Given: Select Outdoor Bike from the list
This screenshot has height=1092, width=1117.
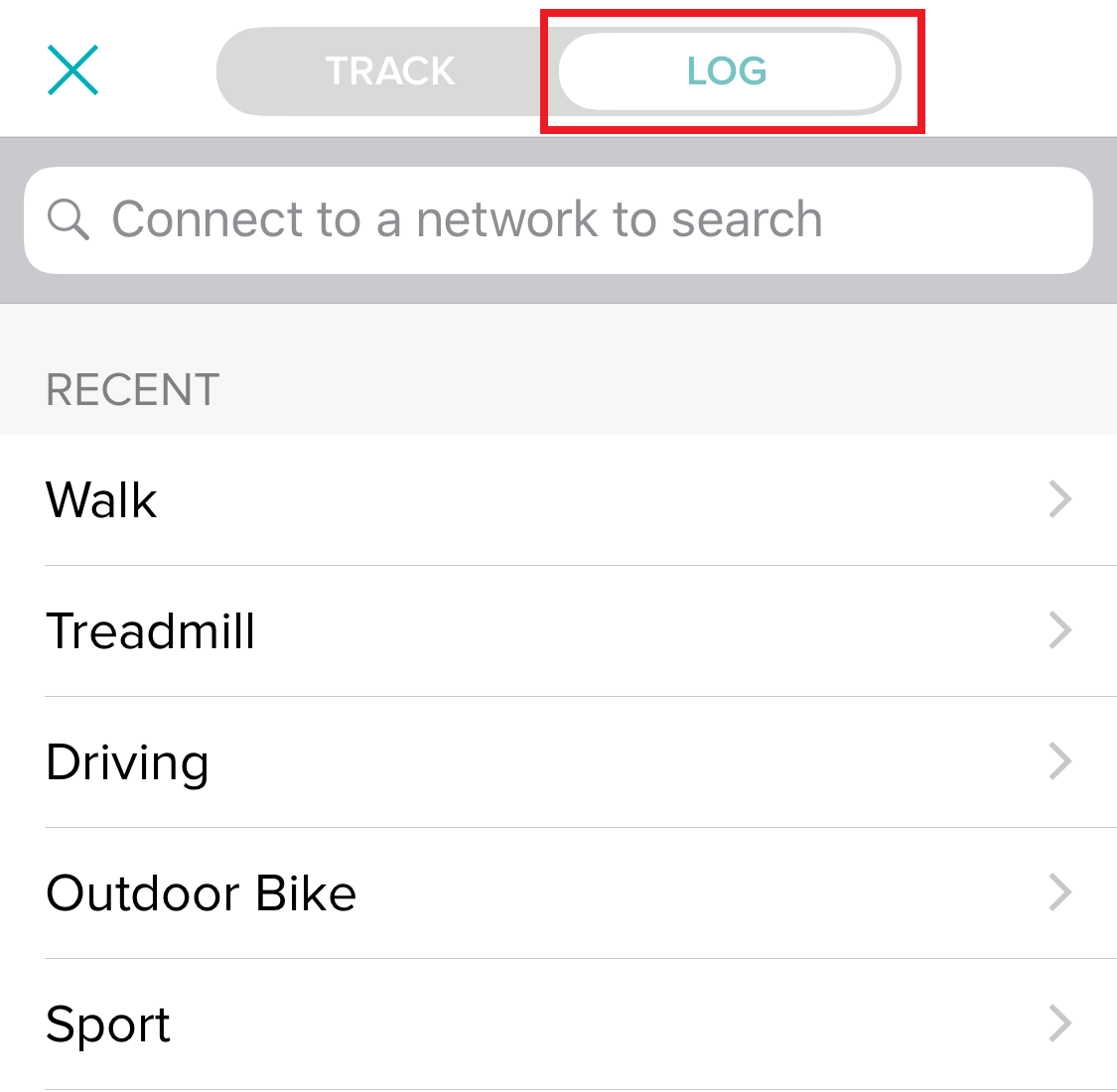Looking at the screenshot, I should pyautogui.click(x=558, y=893).
